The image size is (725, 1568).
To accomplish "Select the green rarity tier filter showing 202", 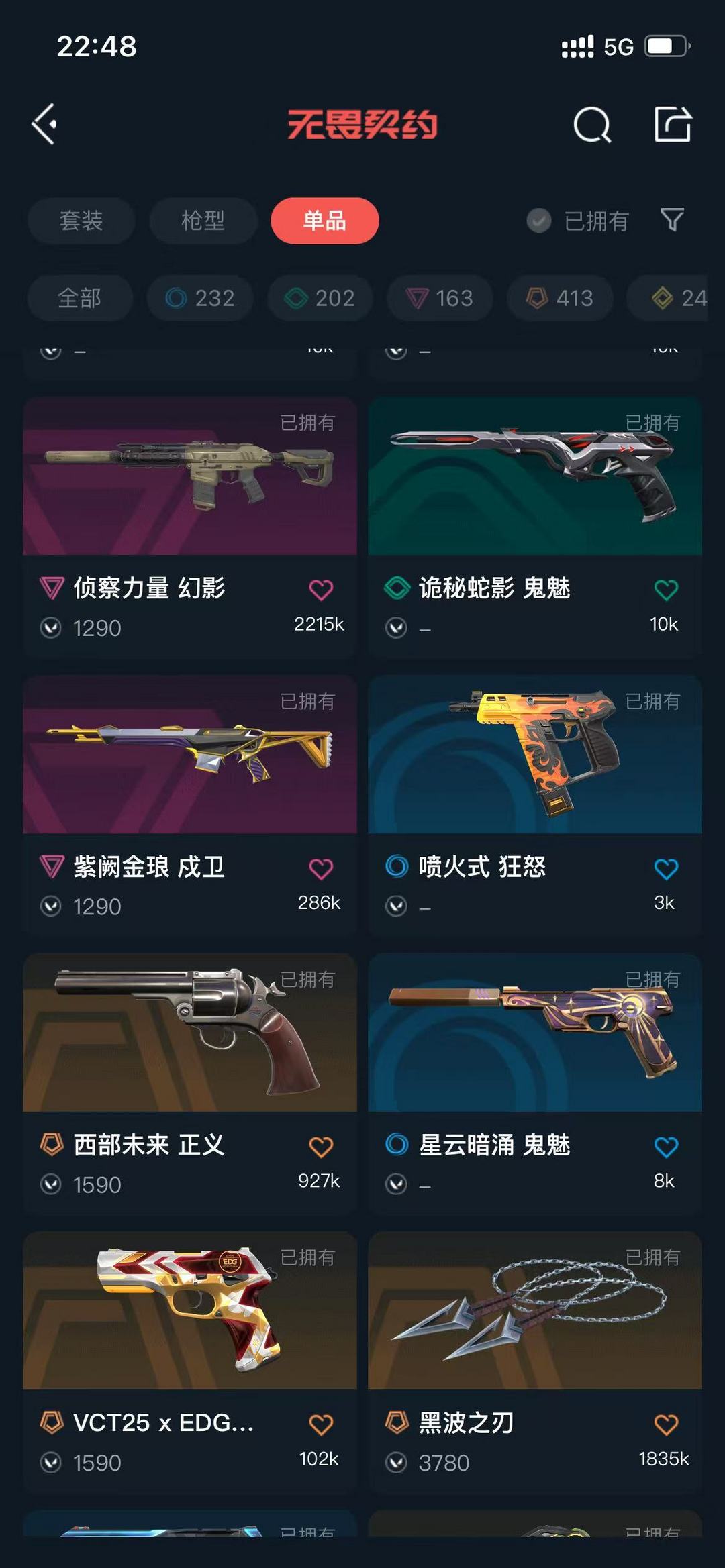I will pos(319,299).
